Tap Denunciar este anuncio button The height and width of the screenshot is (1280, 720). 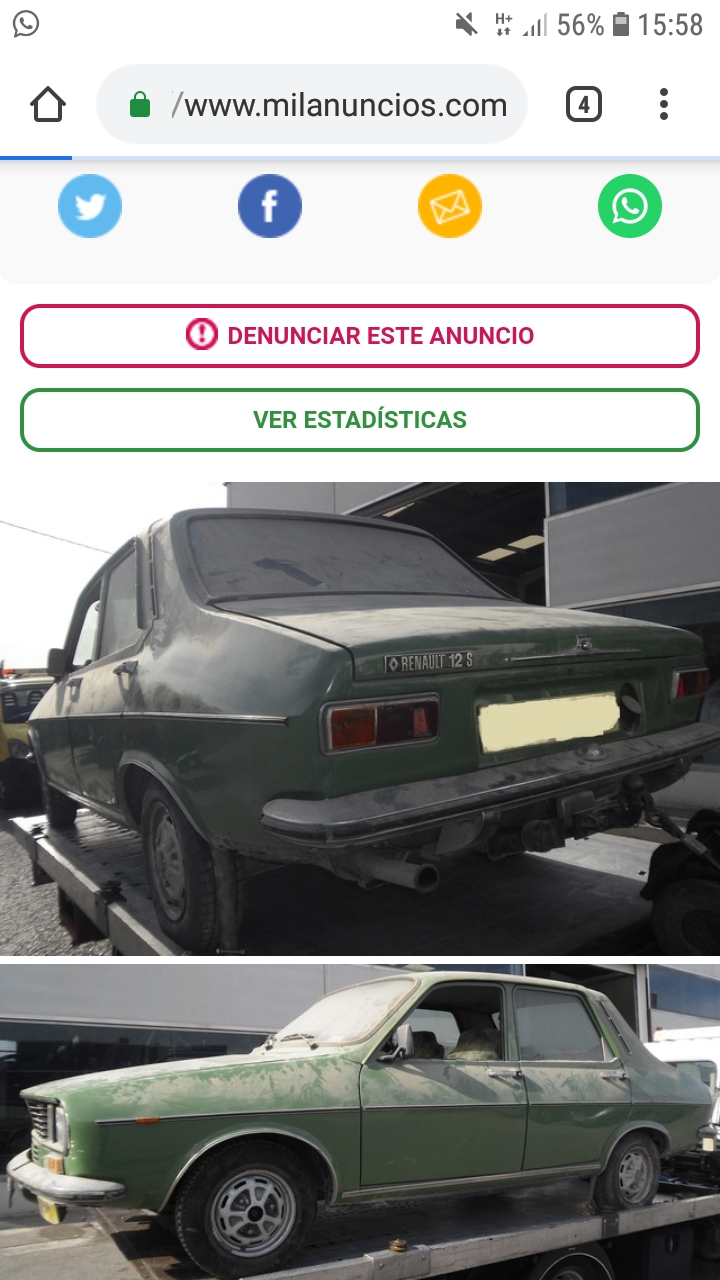[360, 336]
